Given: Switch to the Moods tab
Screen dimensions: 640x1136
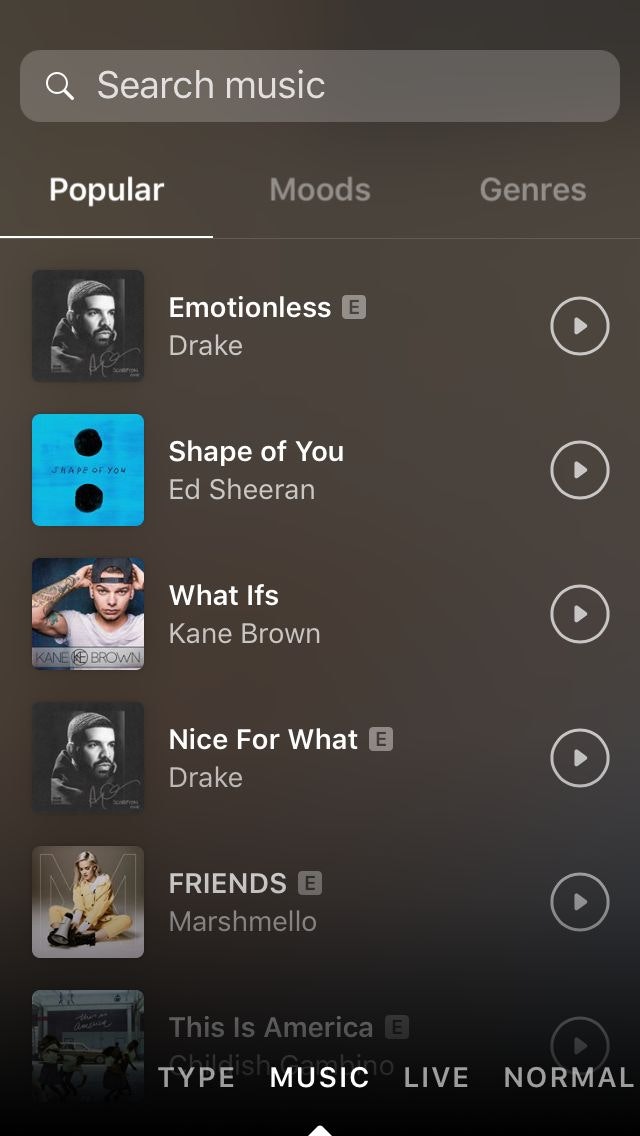Looking at the screenshot, I should (320, 190).
